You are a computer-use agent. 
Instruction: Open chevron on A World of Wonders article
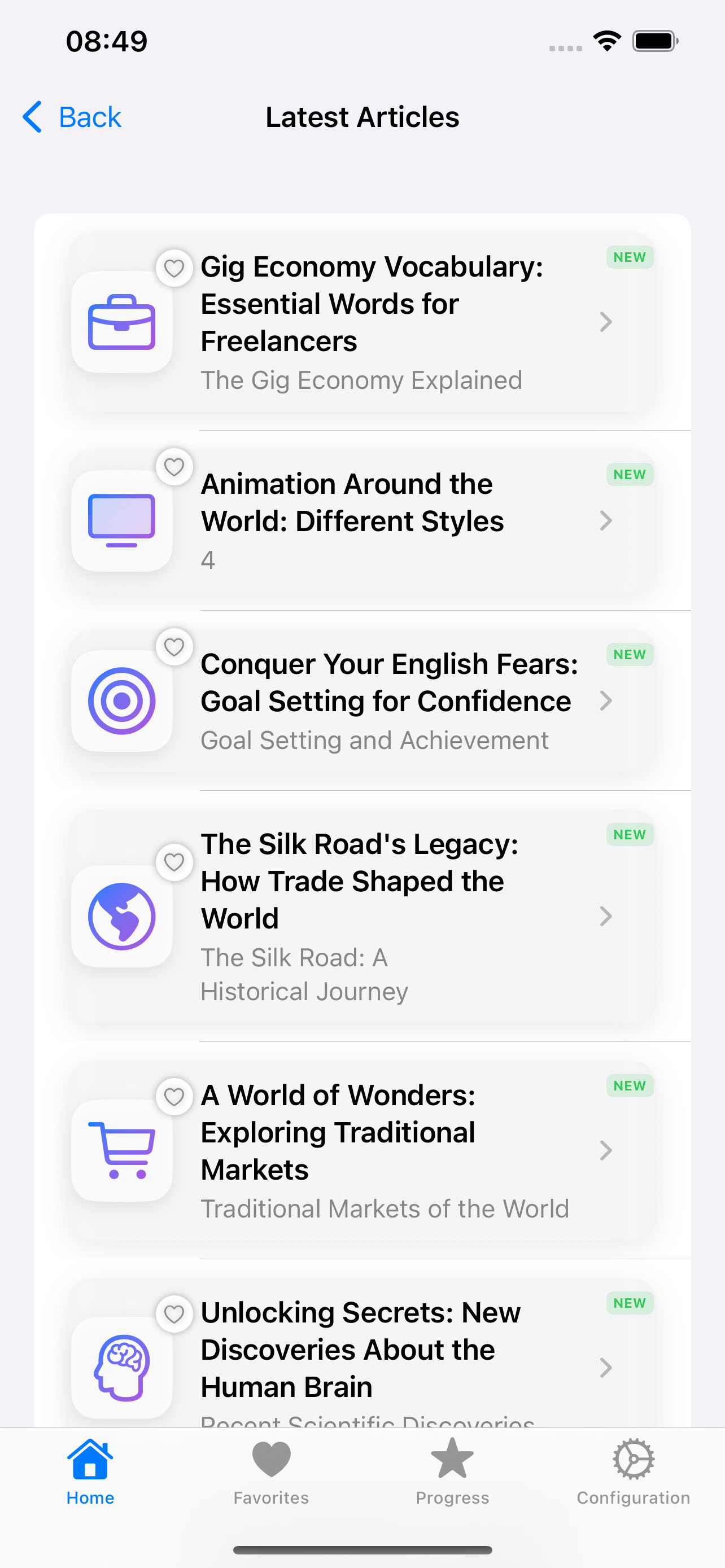click(x=606, y=1150)
